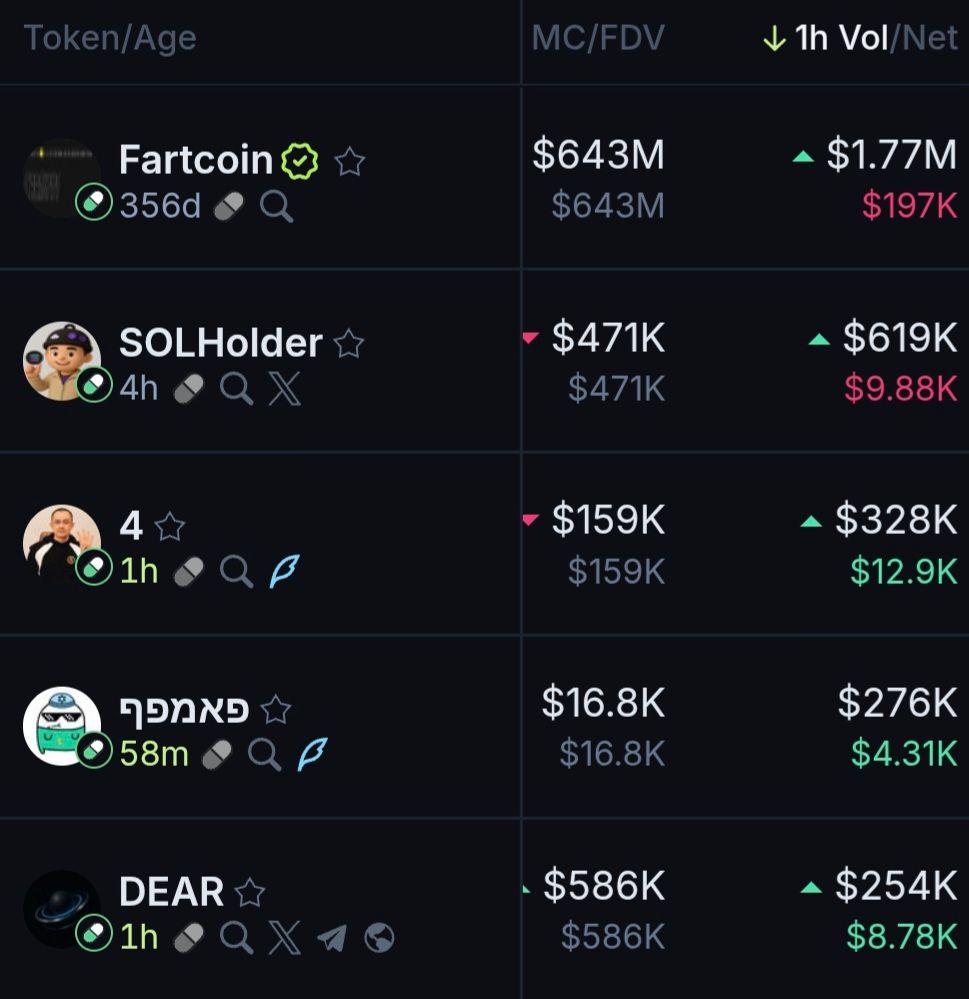
Task: Star the פאמפף token
Action: (x=275, y=710)
